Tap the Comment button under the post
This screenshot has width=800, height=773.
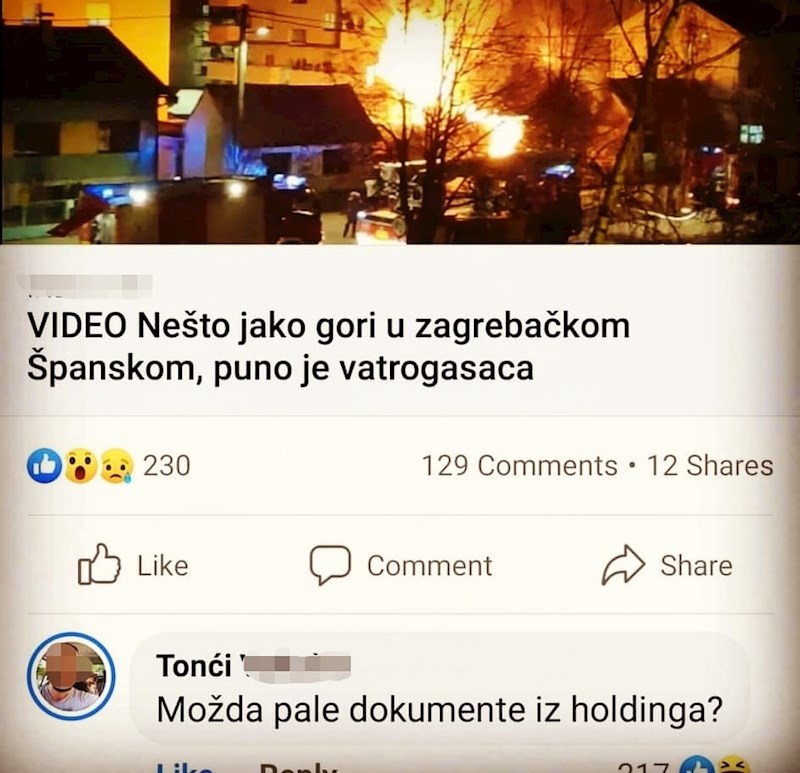pyautogui.click(x=400, y=565)
